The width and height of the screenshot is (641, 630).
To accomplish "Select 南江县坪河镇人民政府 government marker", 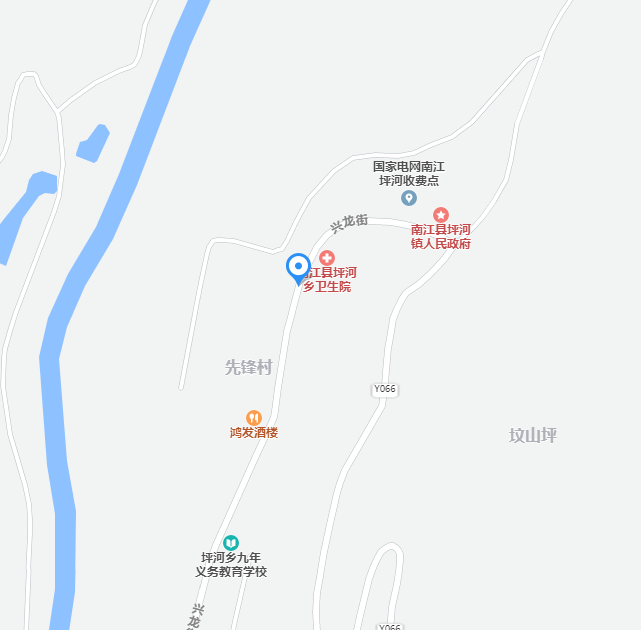I will pyautogui.click(x=441, y=215).
